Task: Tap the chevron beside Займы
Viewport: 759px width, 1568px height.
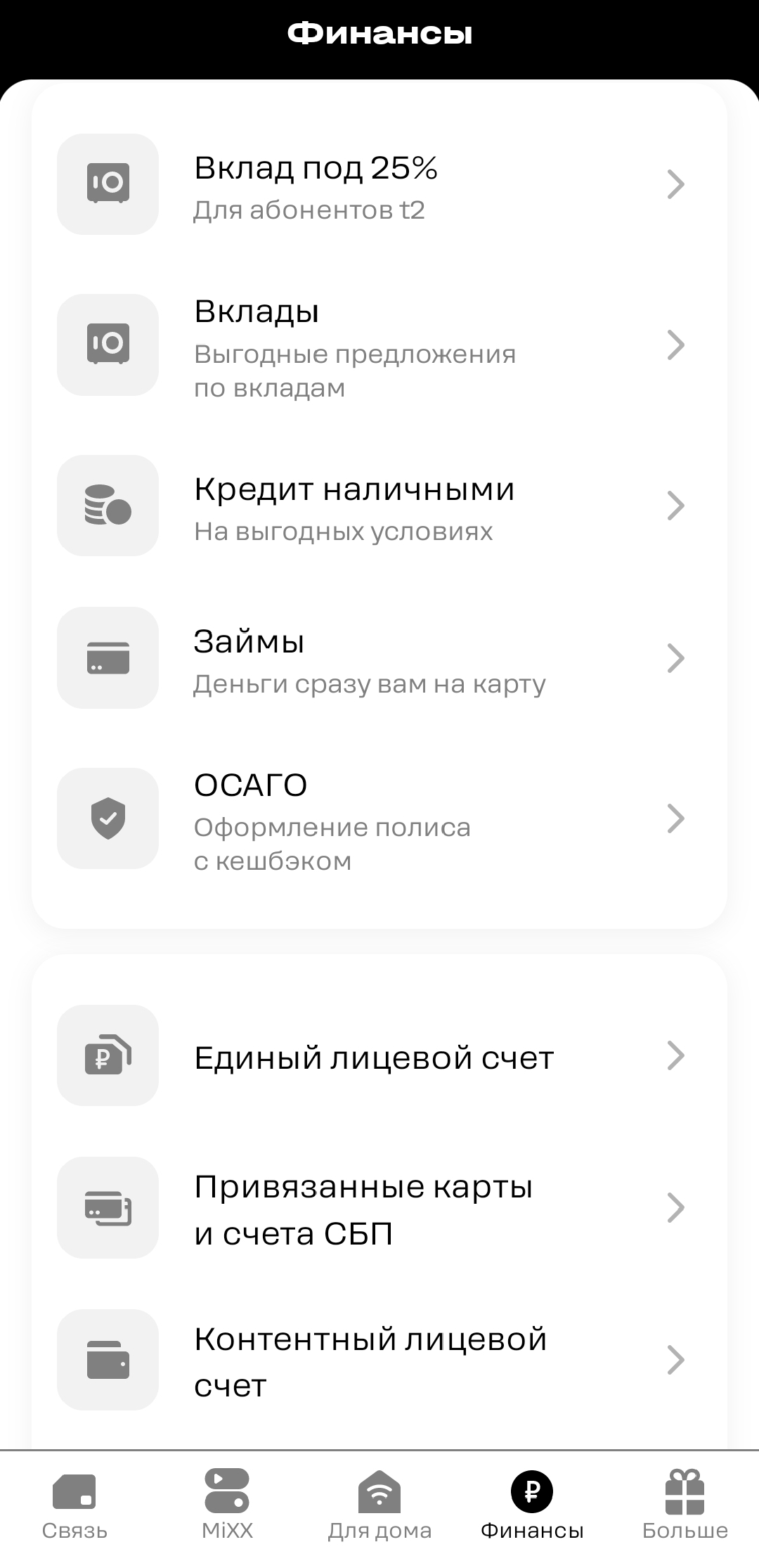Action: pyautogui.click(x=675, y=657)
